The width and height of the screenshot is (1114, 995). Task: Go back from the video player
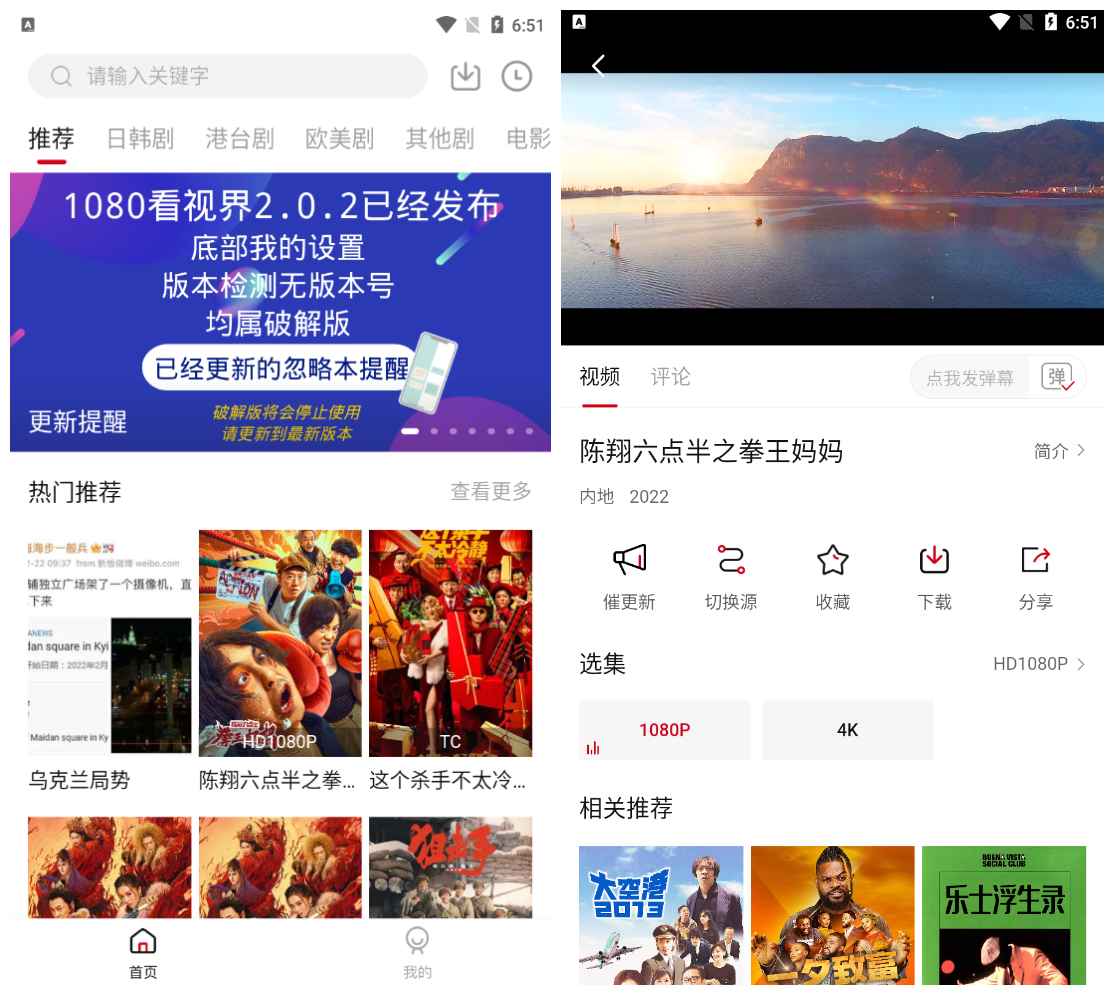click(x=598, y=66)
